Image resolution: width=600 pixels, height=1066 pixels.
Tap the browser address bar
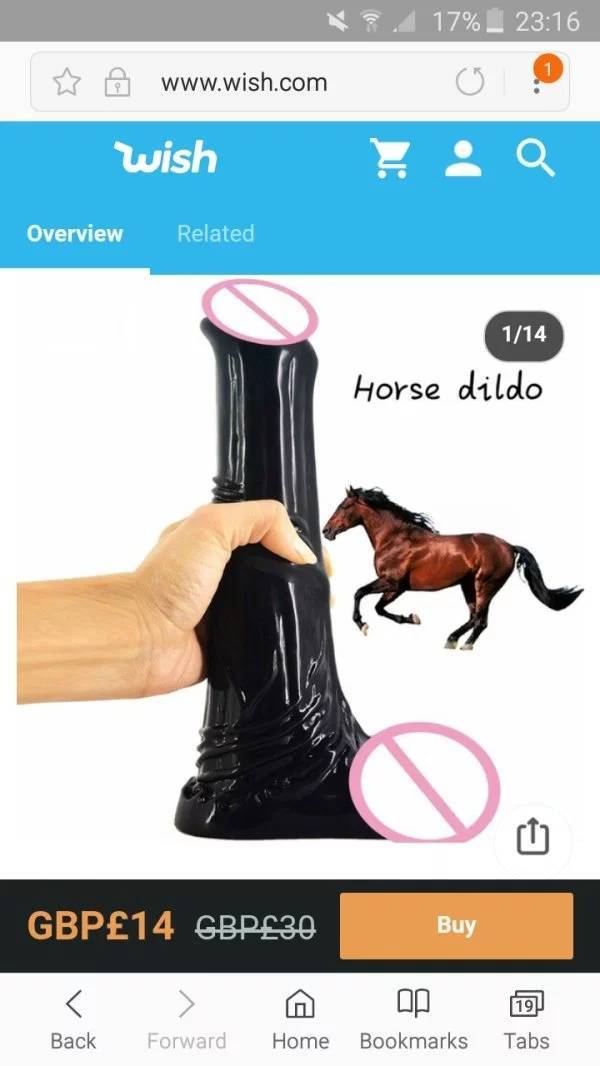tap(300, 82)
